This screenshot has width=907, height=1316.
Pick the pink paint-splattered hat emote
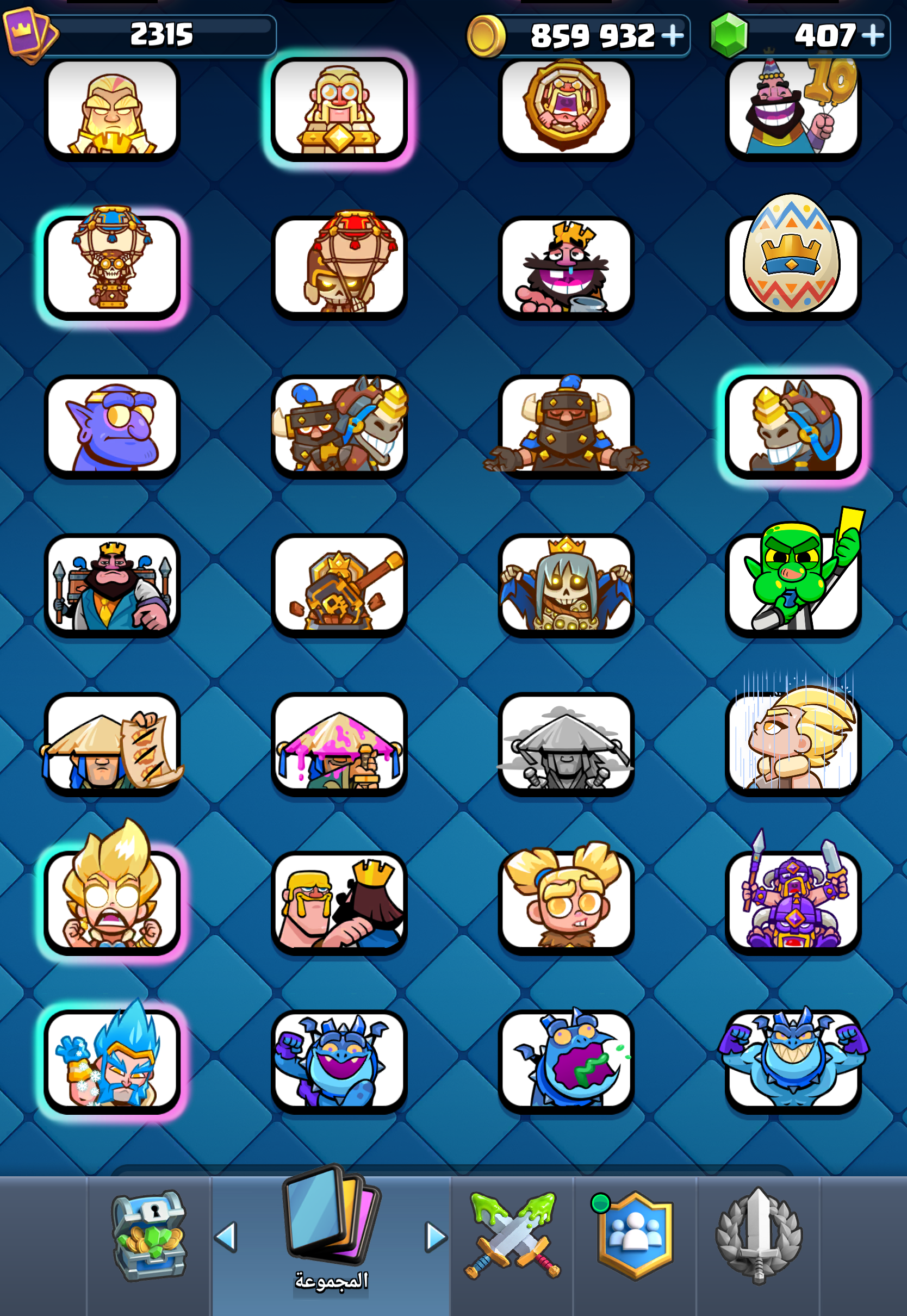pyautogui.click(x=339, y=743)
